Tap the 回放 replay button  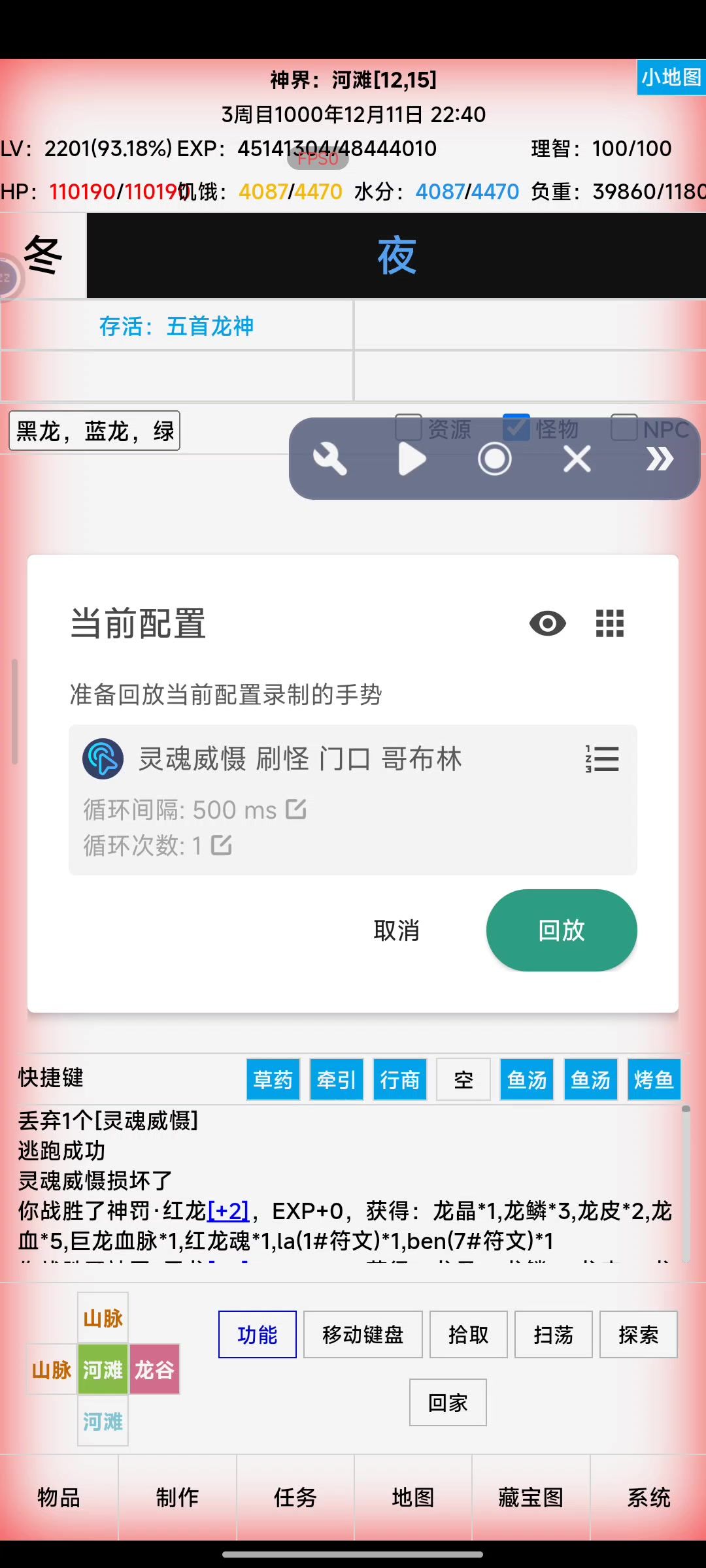562,930
